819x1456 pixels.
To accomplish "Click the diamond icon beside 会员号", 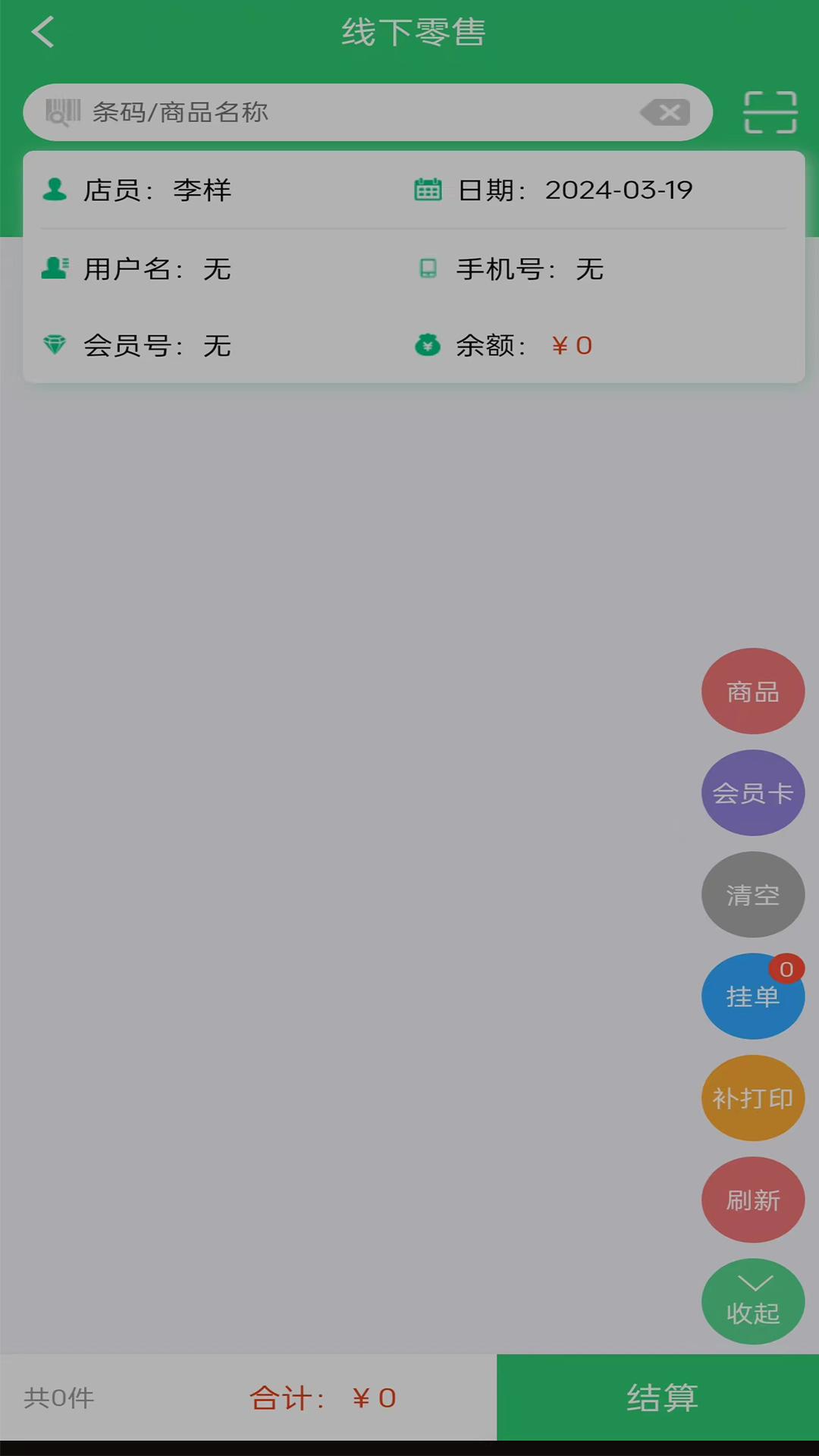I will [55, 346].
